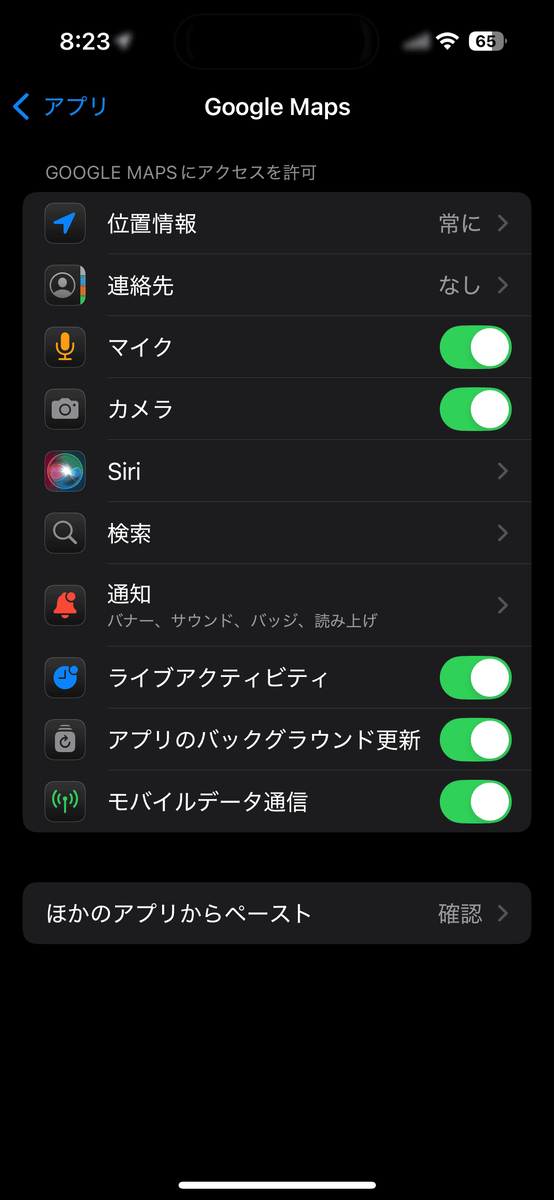Turn off カメラ camera access
Image resolution: width=554 pixels, height=1200 pixels.
point(475,409)
